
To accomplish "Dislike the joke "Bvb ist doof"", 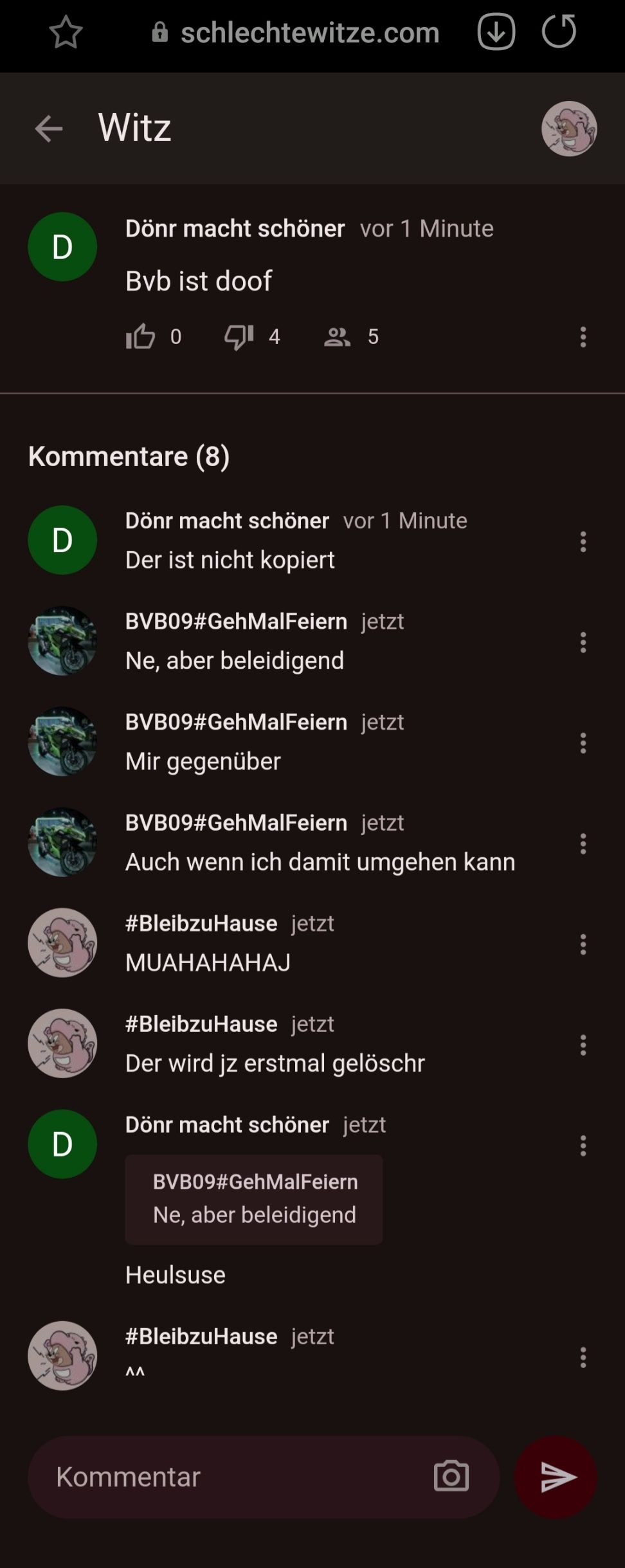I will (239, 336).
